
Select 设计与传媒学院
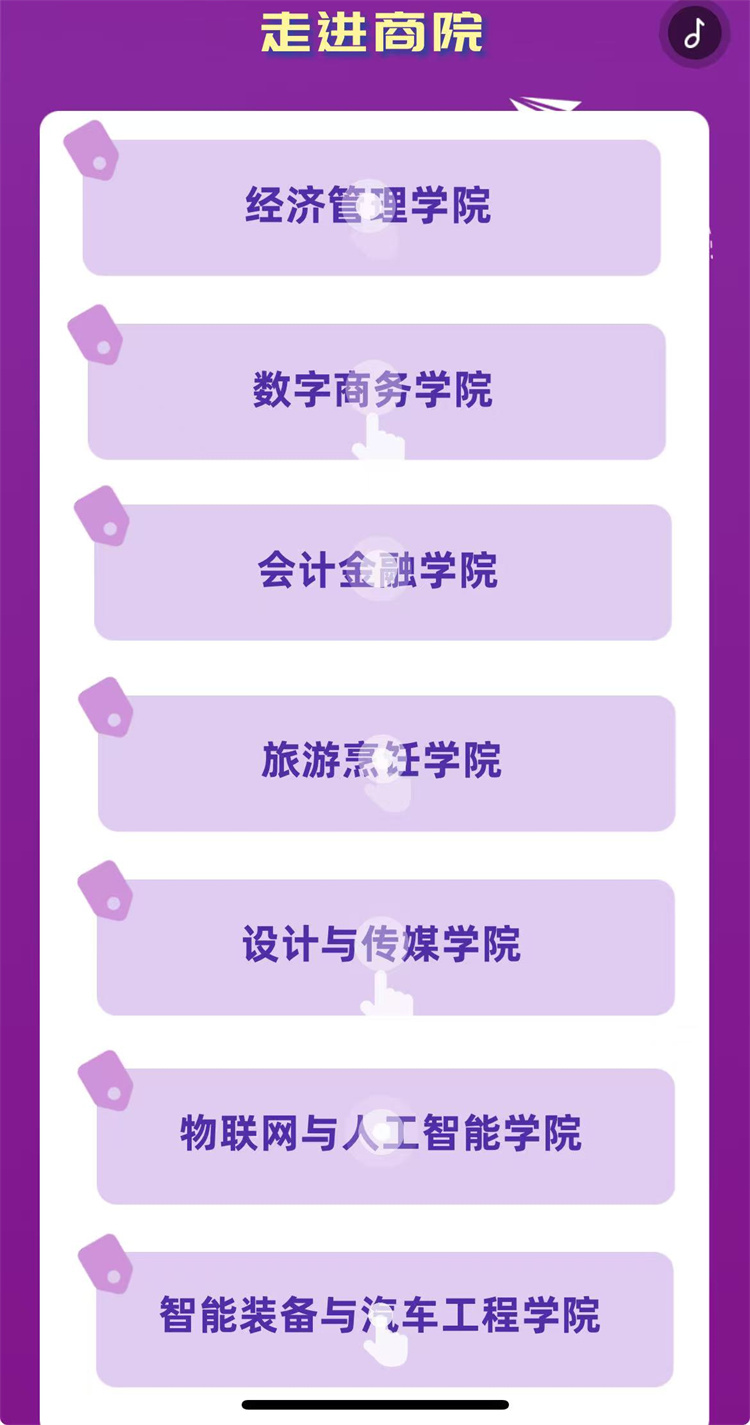coord(385,947)
